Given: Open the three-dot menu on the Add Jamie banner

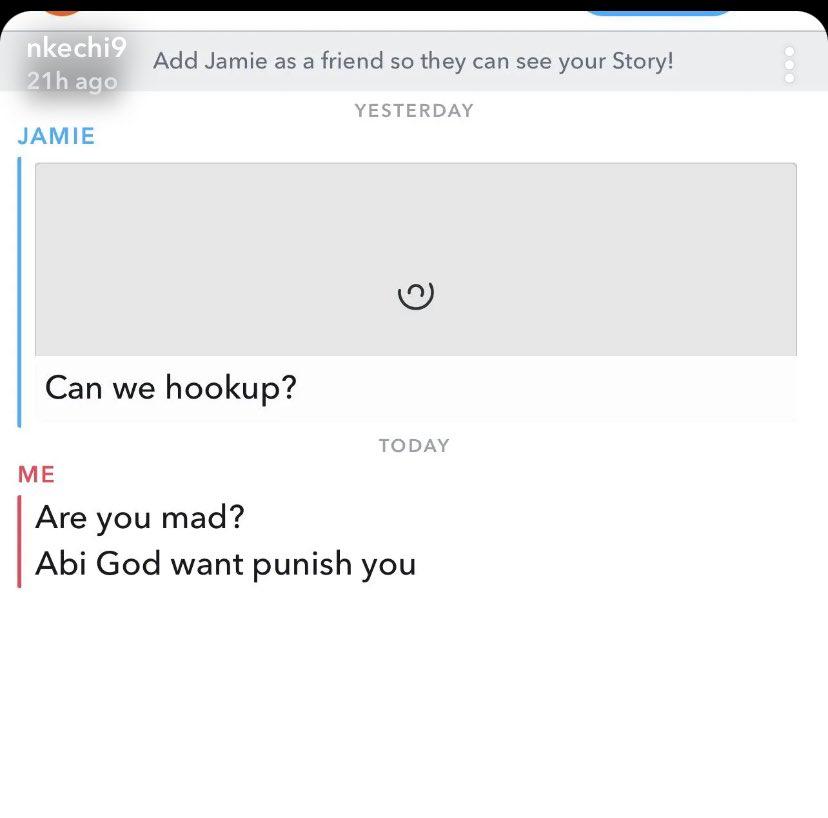Looking at the screenshot, I should tap(789, 64).
